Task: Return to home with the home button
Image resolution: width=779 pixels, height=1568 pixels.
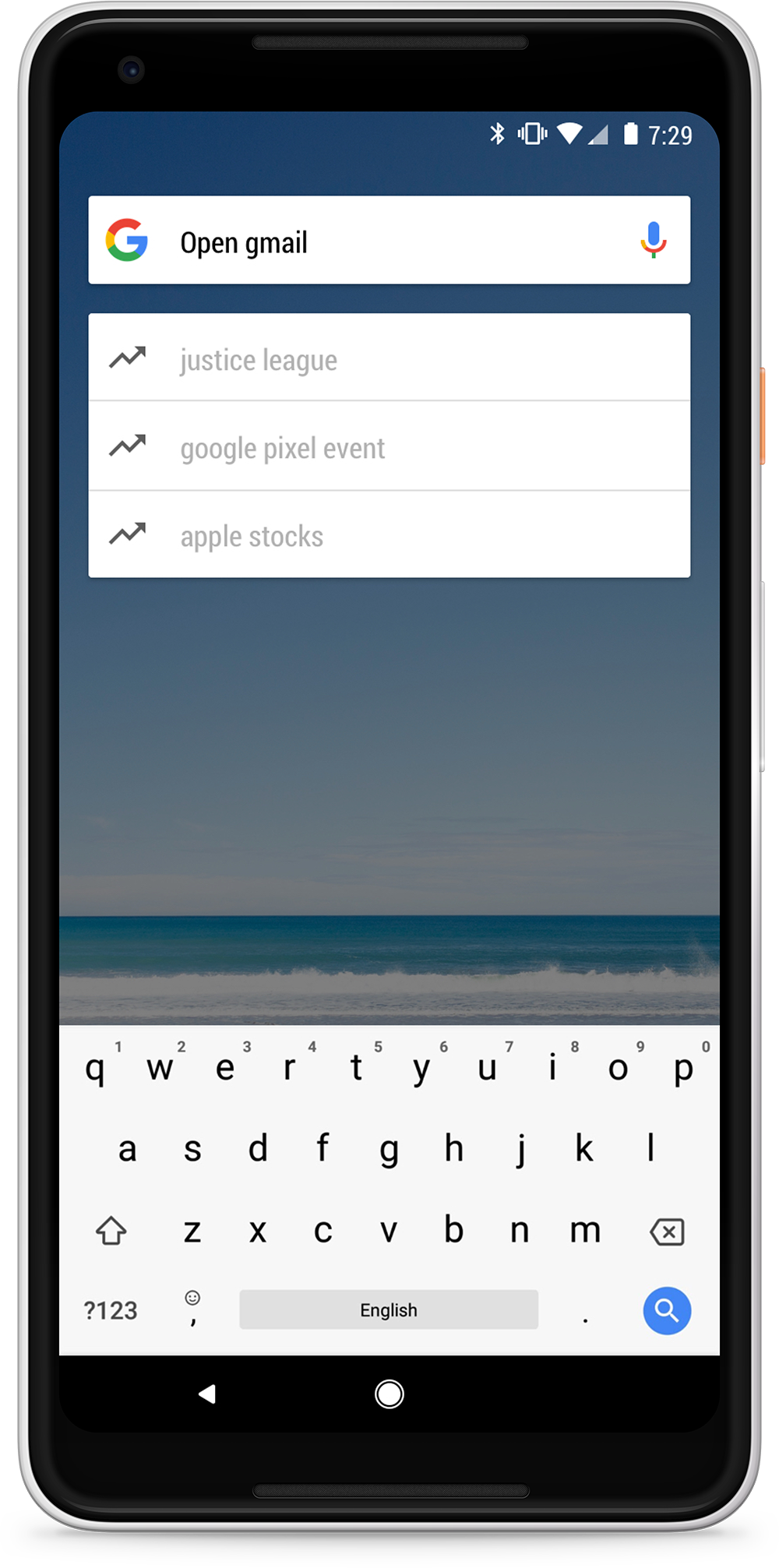Action: tap(389, 1394)
